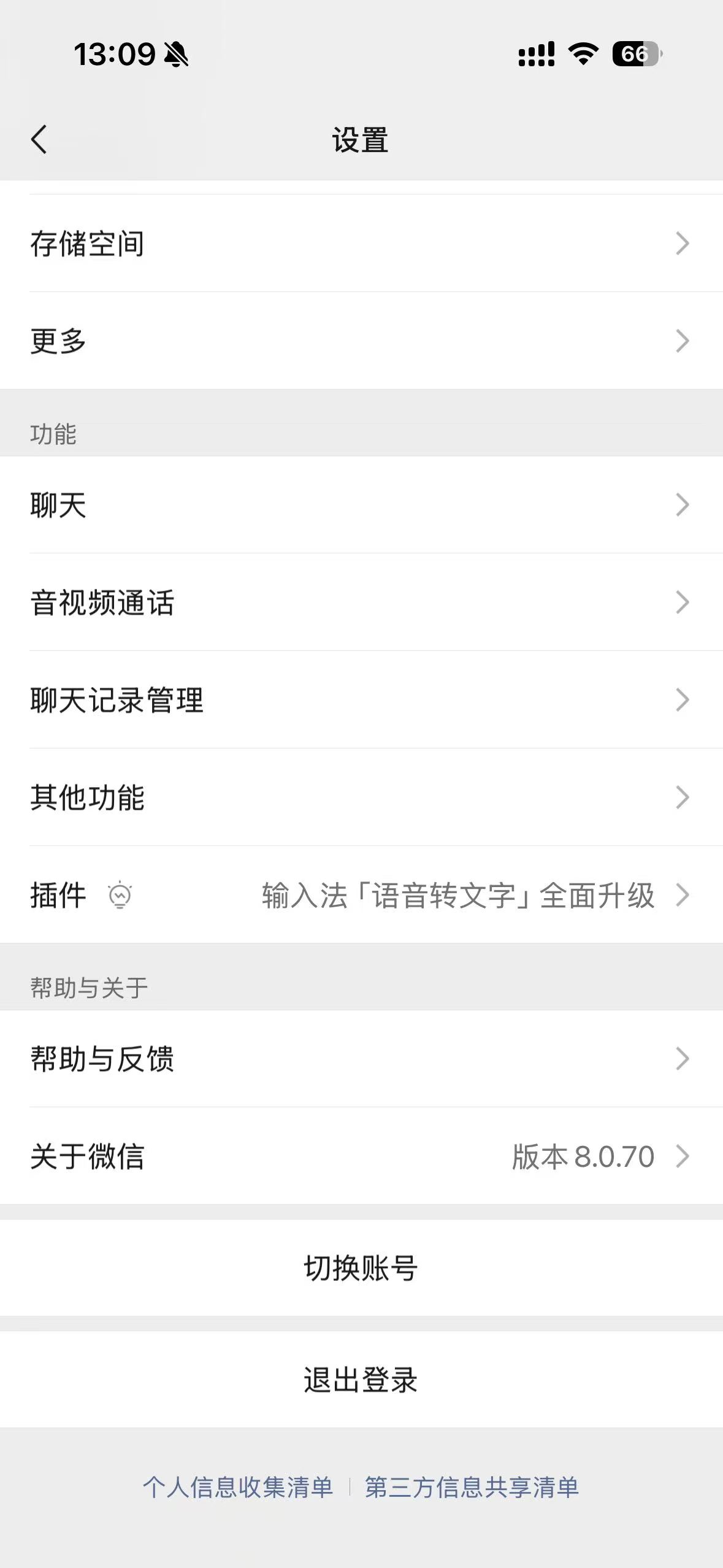Screen dimensions: 723x1568
Task: Open 聊天 settings
Action: (361, 505)
